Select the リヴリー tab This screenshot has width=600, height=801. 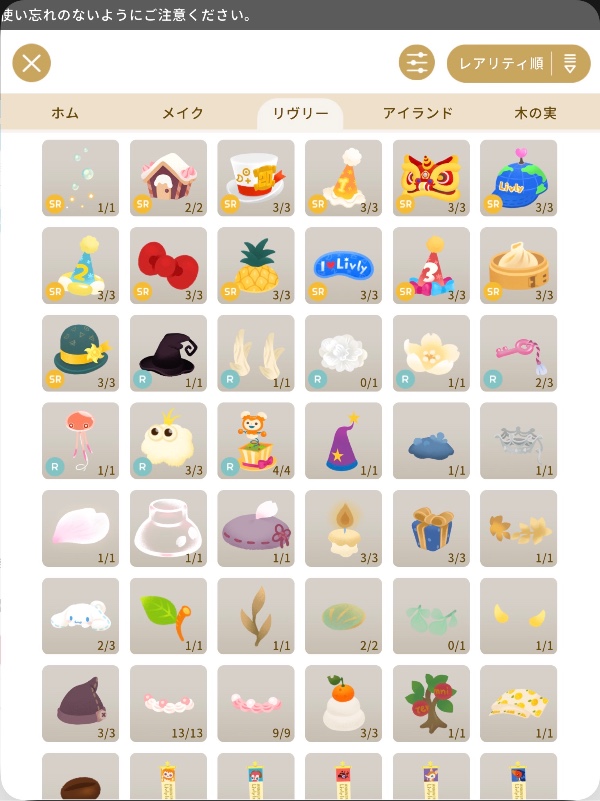pos(300,113)
